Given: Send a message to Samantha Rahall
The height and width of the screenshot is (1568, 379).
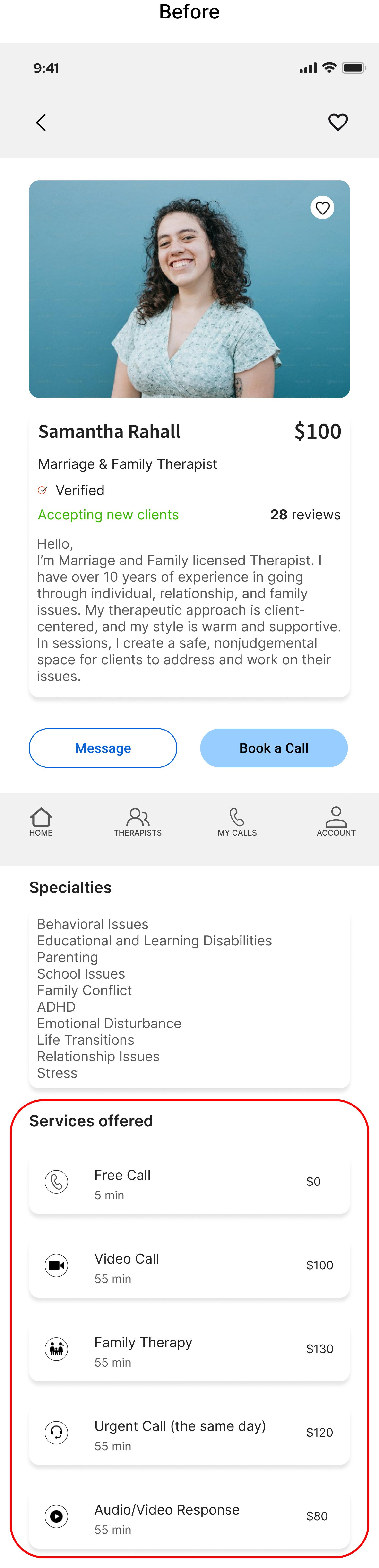Looking at the screenshot, I should [x=103, y=748].
